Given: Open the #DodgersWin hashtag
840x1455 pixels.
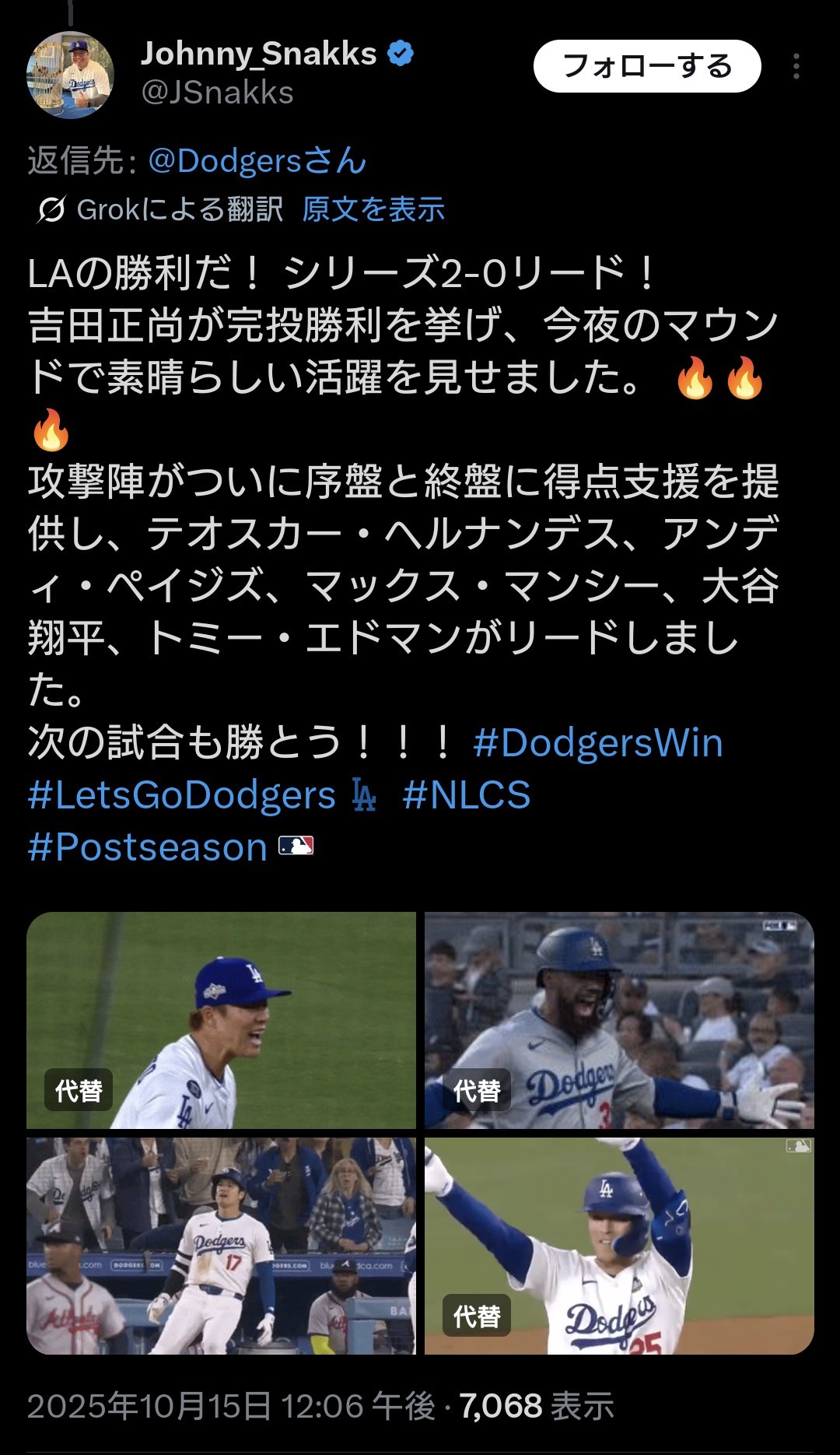Looking at the screenshot, I should (x=597, y=743).
